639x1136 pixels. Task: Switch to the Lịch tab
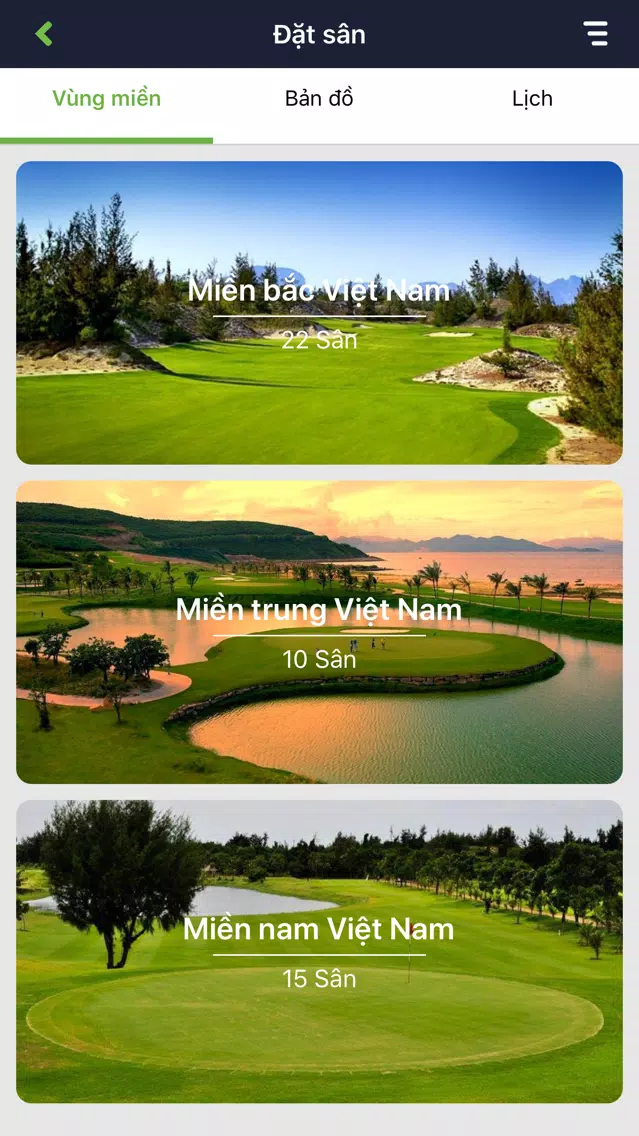click(x=532, y=99)
